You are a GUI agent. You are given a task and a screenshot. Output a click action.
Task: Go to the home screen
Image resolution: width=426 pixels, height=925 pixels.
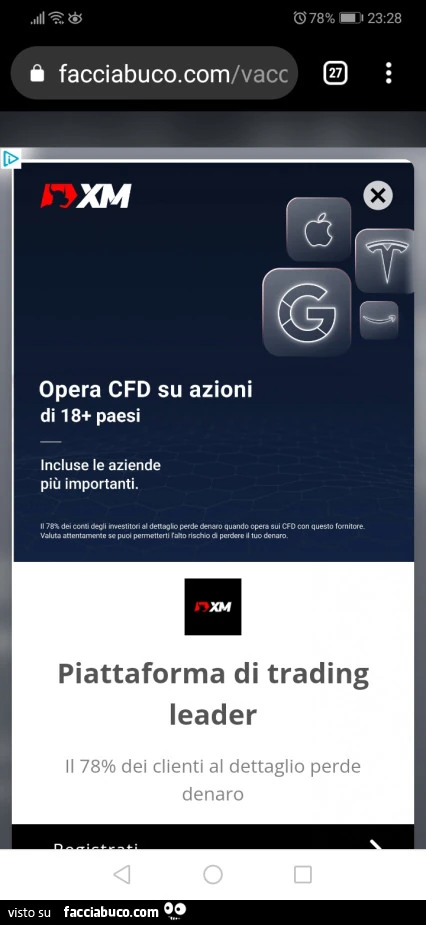pyautogui.click(x=213, y=874)
